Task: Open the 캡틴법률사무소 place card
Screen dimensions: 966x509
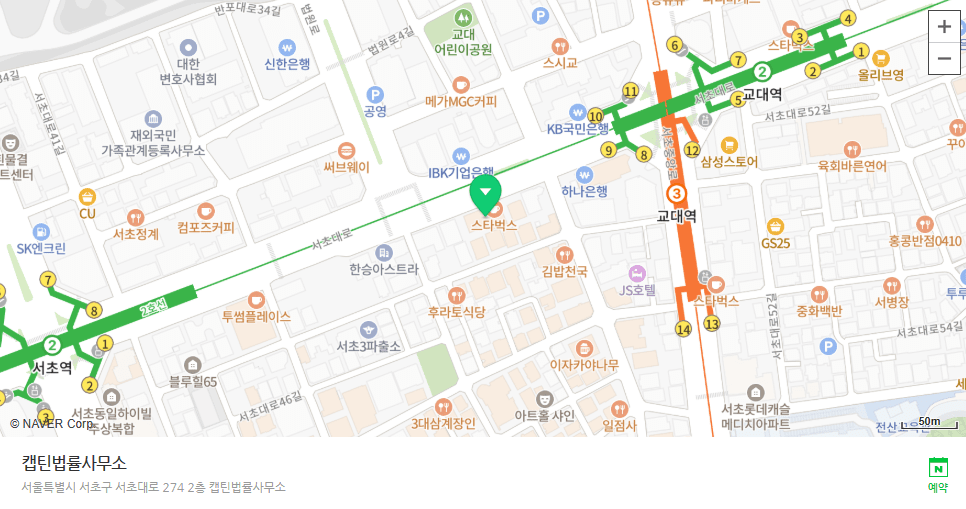Action: [x=75, y=463]
